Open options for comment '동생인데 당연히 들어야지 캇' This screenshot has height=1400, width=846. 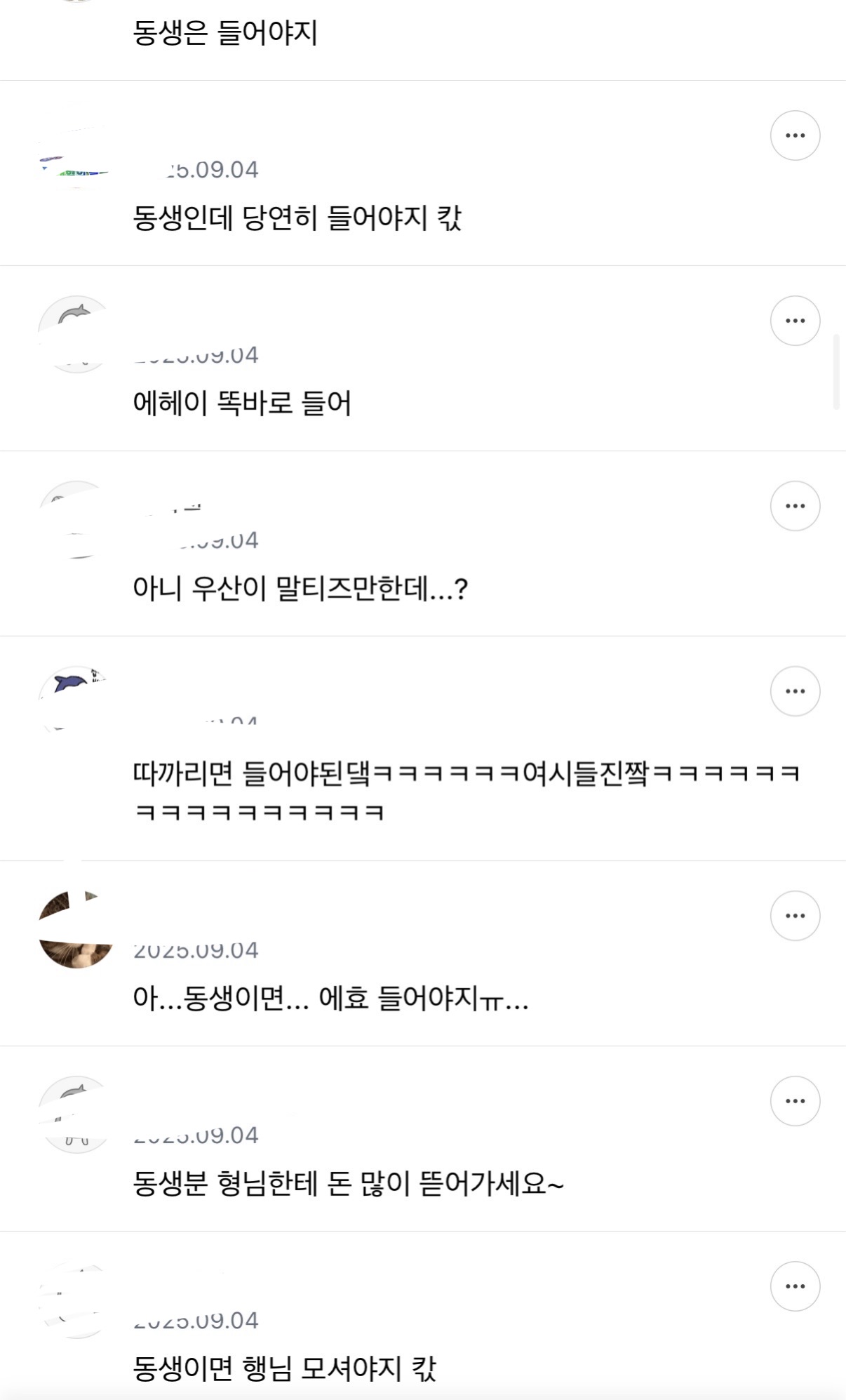(x=793, y=135)
